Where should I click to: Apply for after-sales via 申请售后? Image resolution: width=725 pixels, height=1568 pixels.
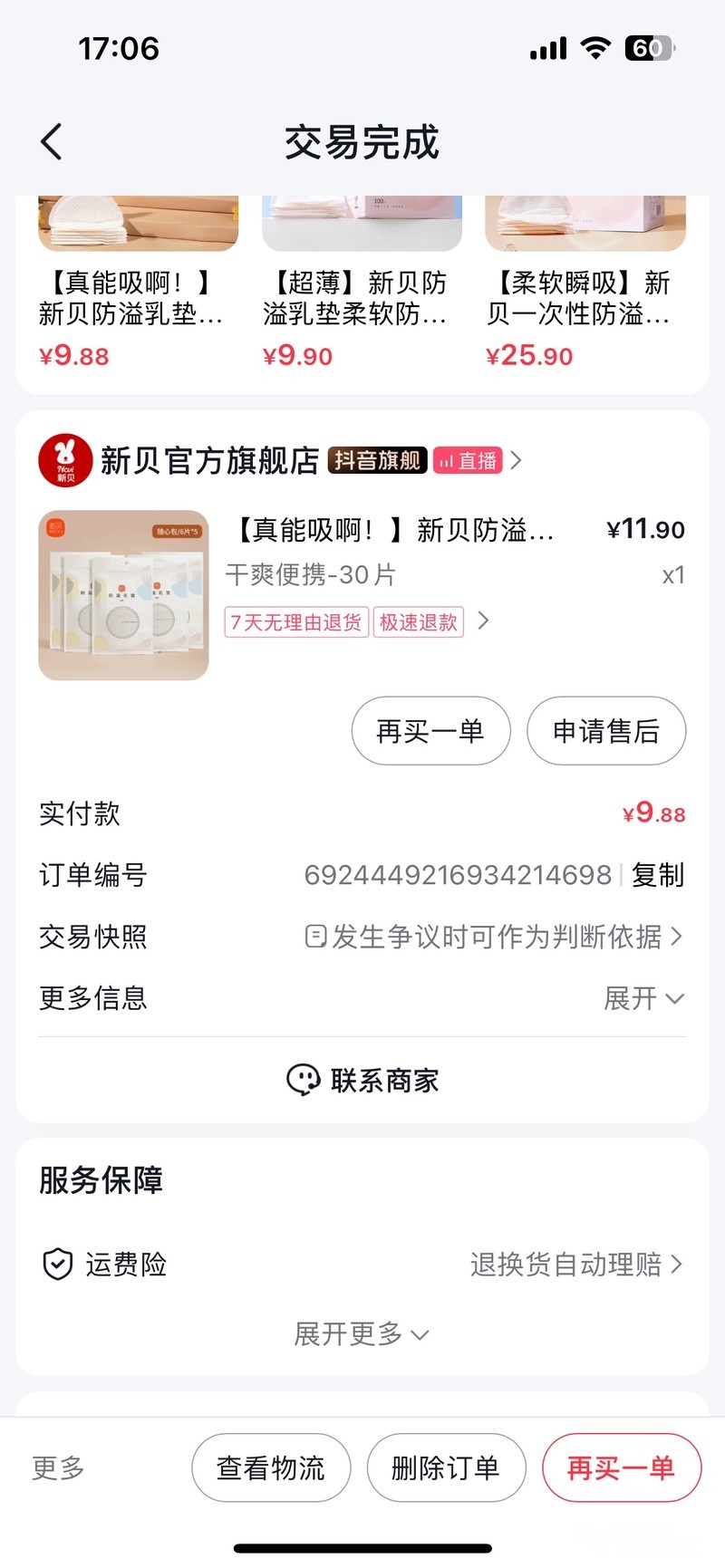pyautogui.click(x=606, y=731)
